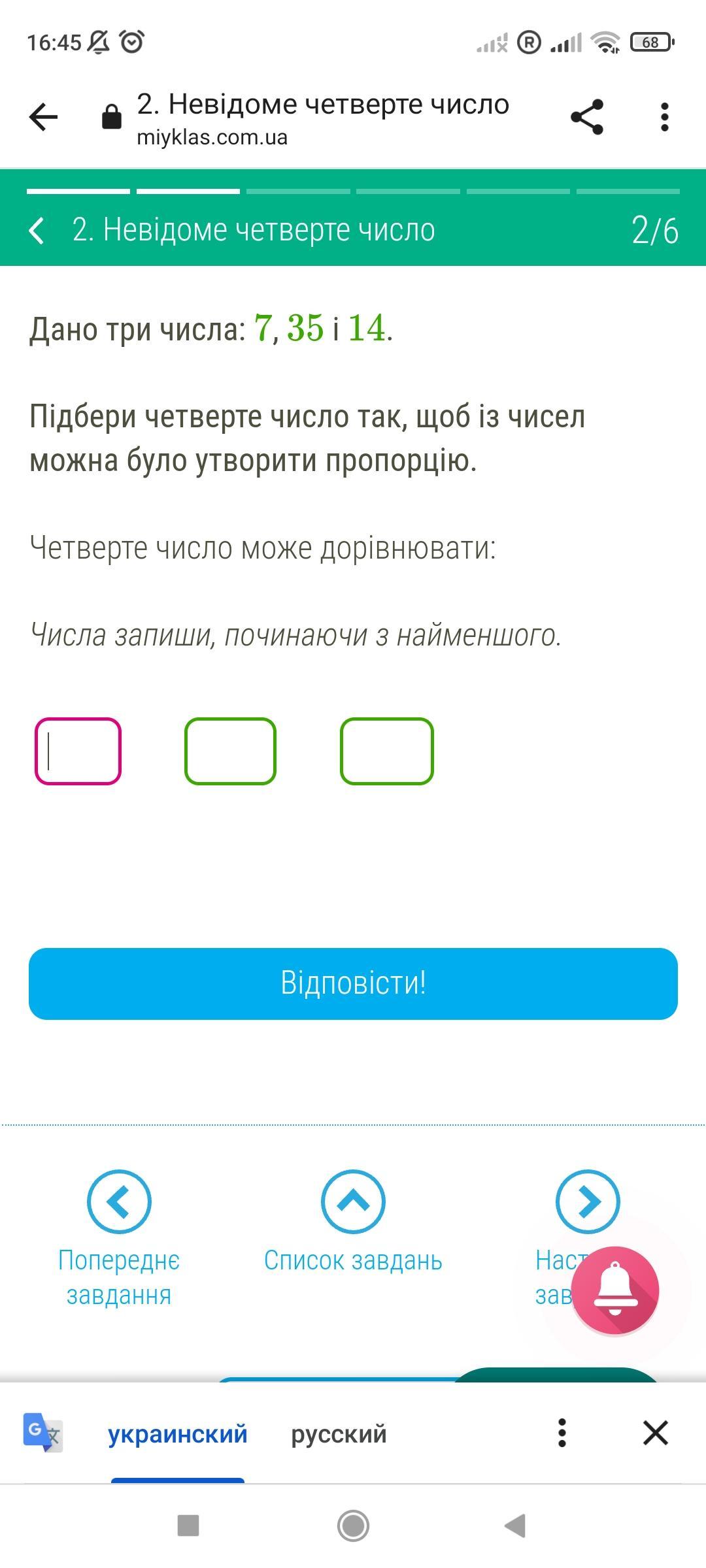Open Список завдань
The width and height of the screenshot is (706, 1568).
[x=353, y=1201]
